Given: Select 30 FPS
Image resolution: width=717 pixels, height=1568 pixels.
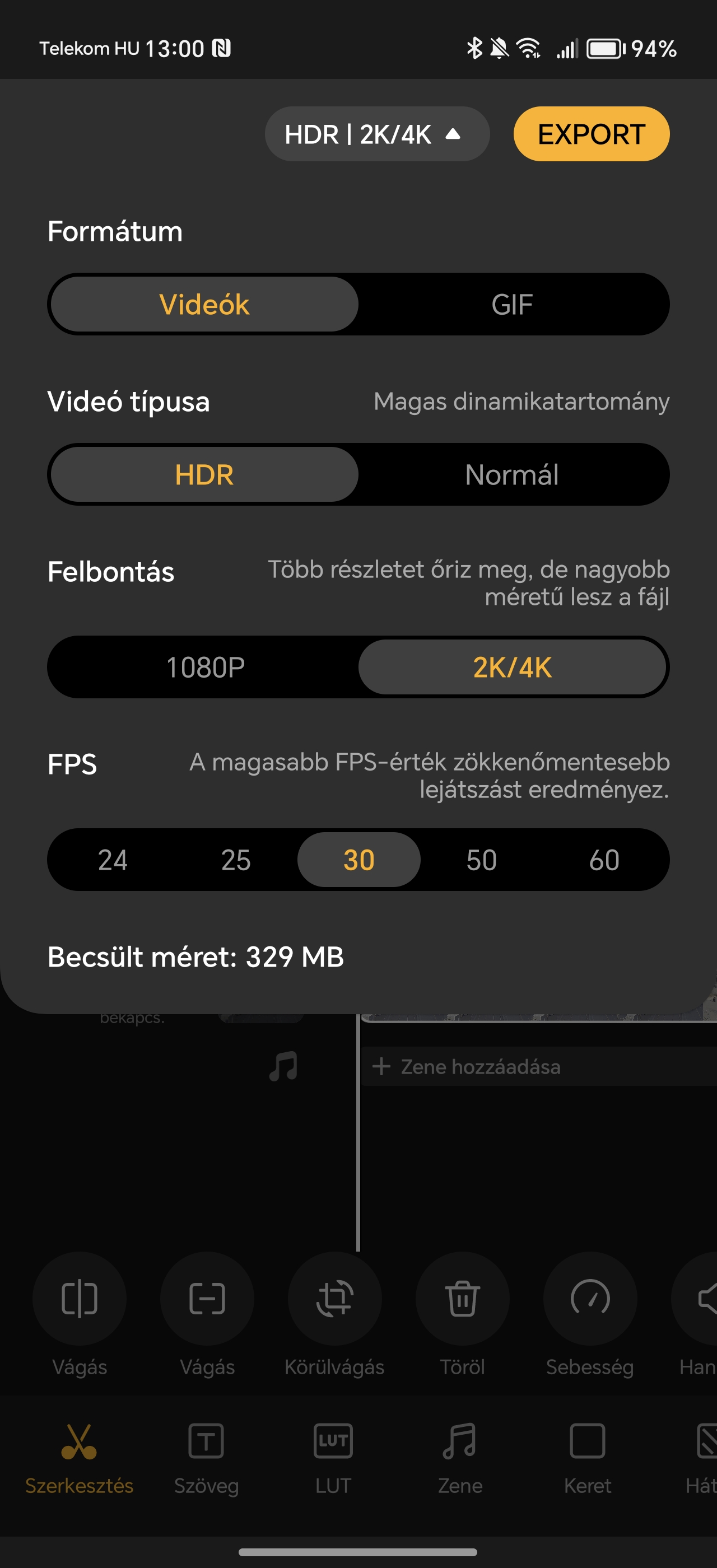Looking at the screenshot, I should pyautogui.click(x=358, y=860).
